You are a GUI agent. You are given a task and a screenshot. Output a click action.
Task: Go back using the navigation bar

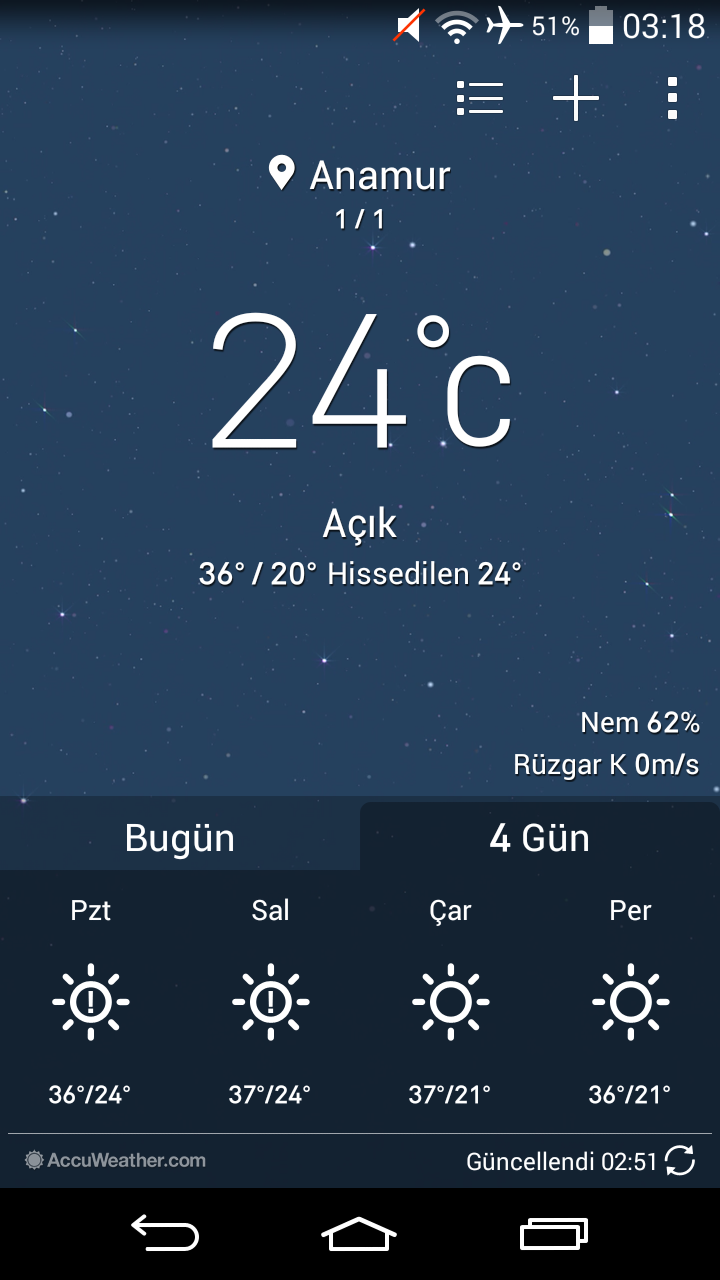click(165, 1234)
